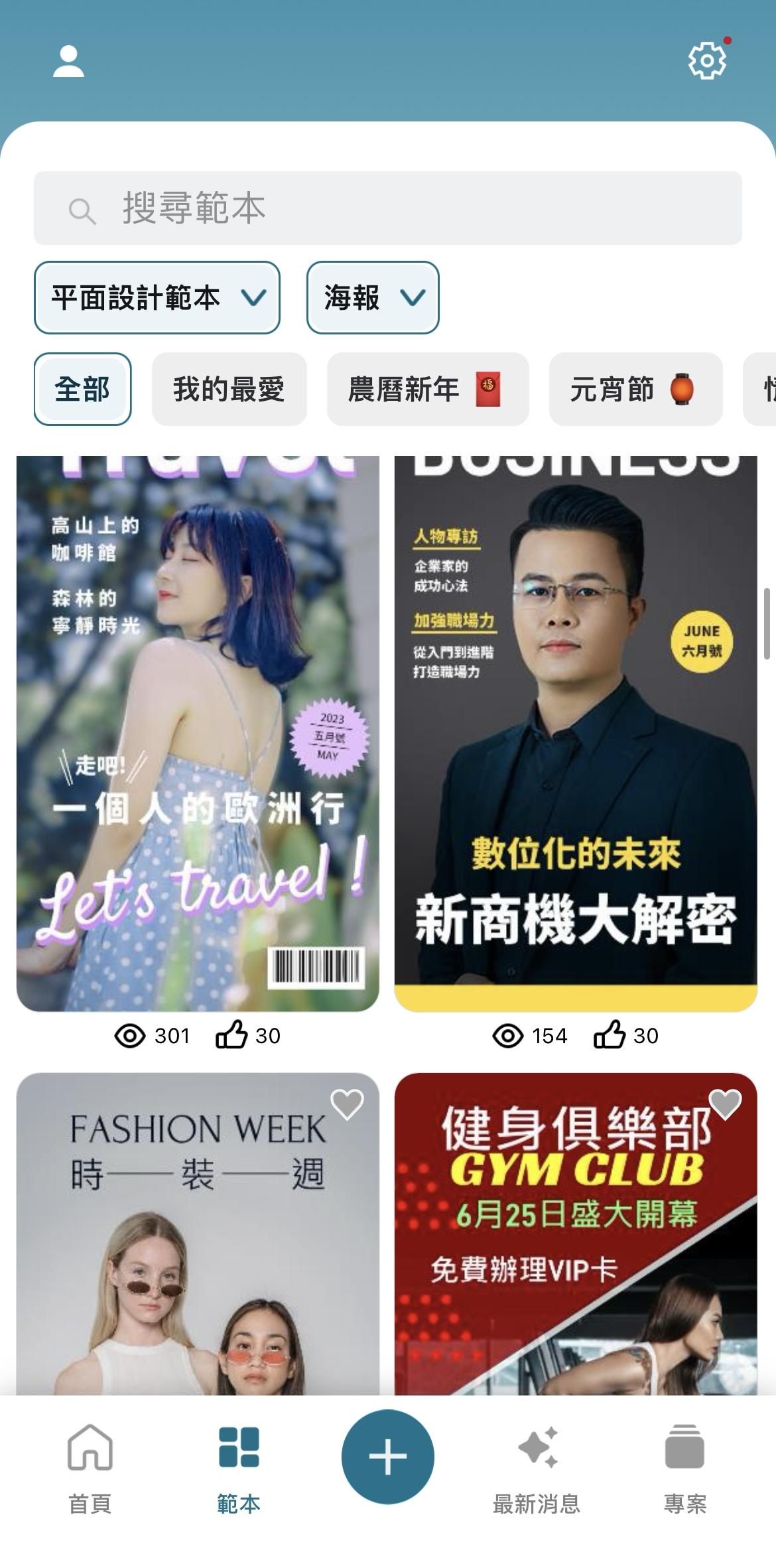Create a new design with plus button
The width and height of the screenshot is (776, 1568).
388,1457
